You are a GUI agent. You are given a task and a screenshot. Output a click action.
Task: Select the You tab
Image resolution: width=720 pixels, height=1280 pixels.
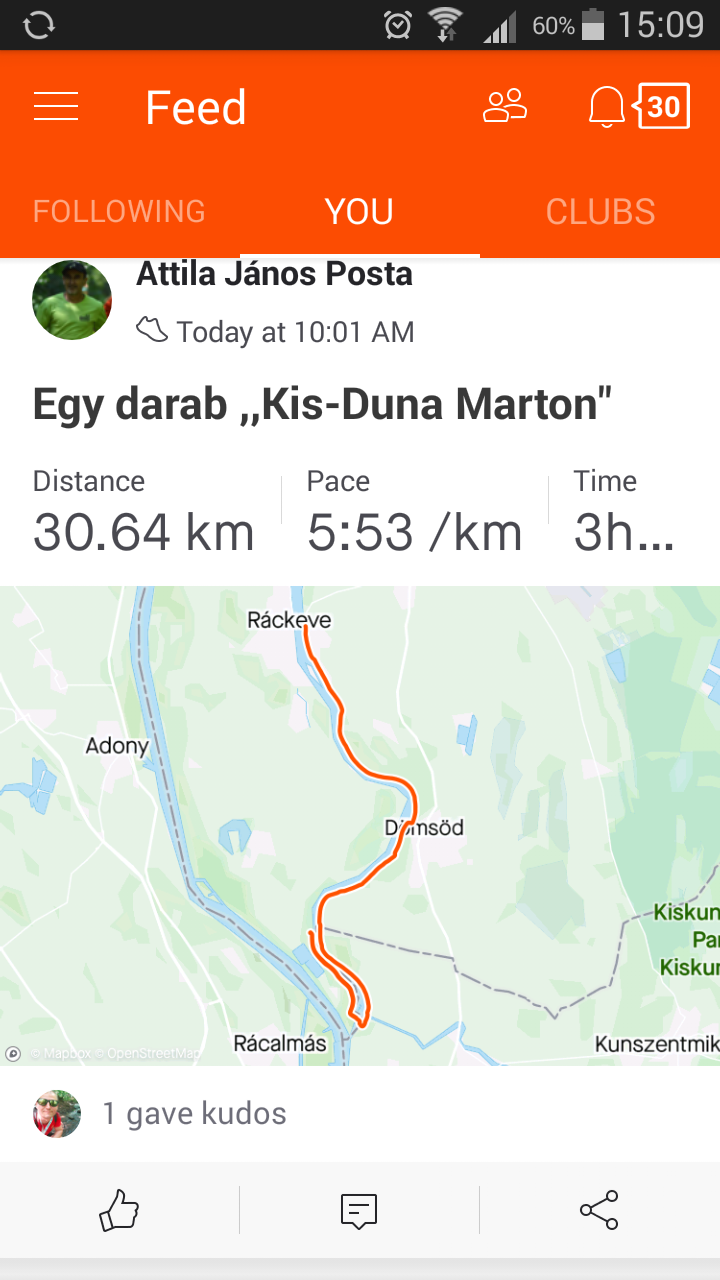[359, 211]
